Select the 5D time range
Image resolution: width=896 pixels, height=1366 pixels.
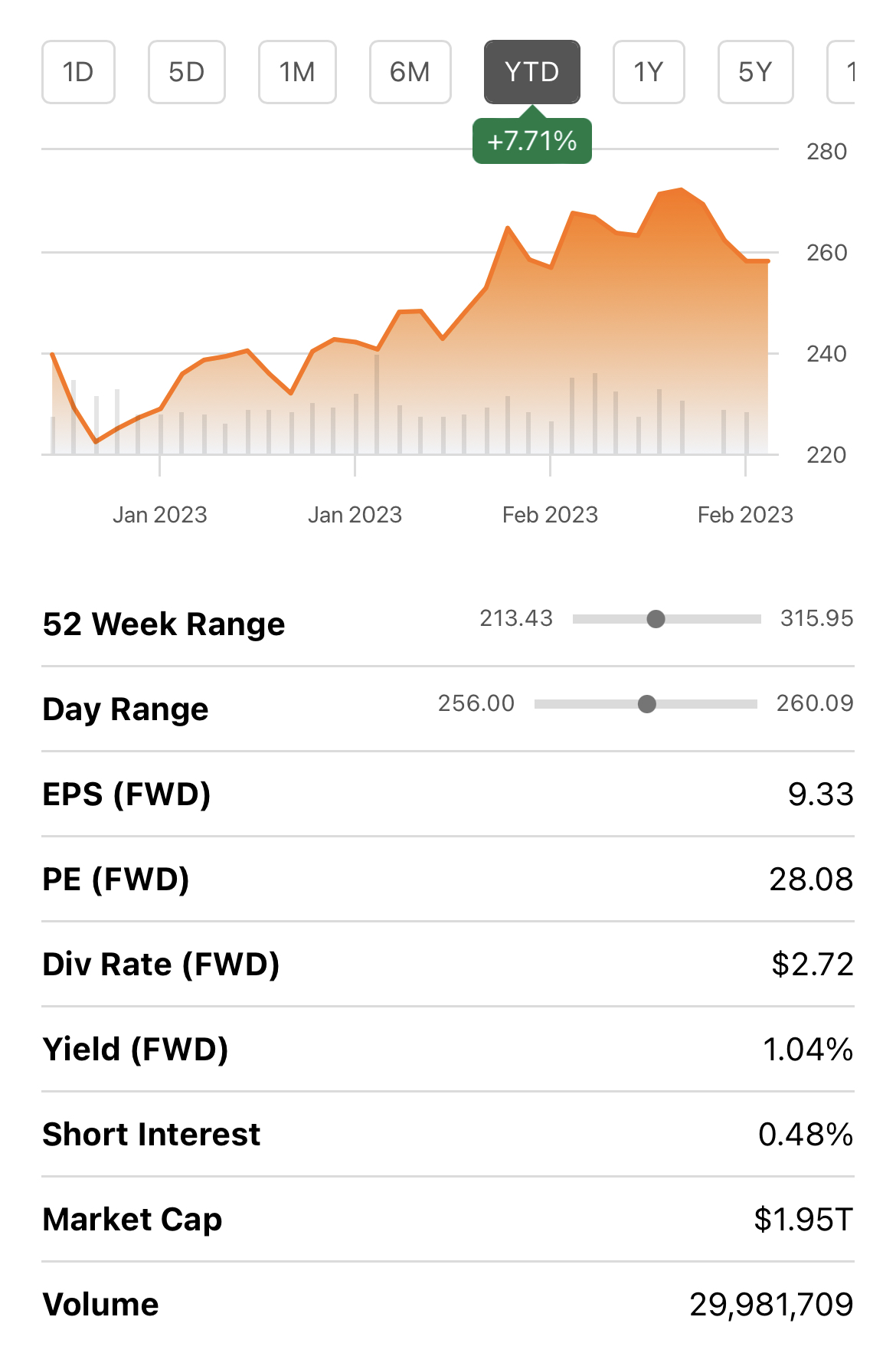coord(186,72)
